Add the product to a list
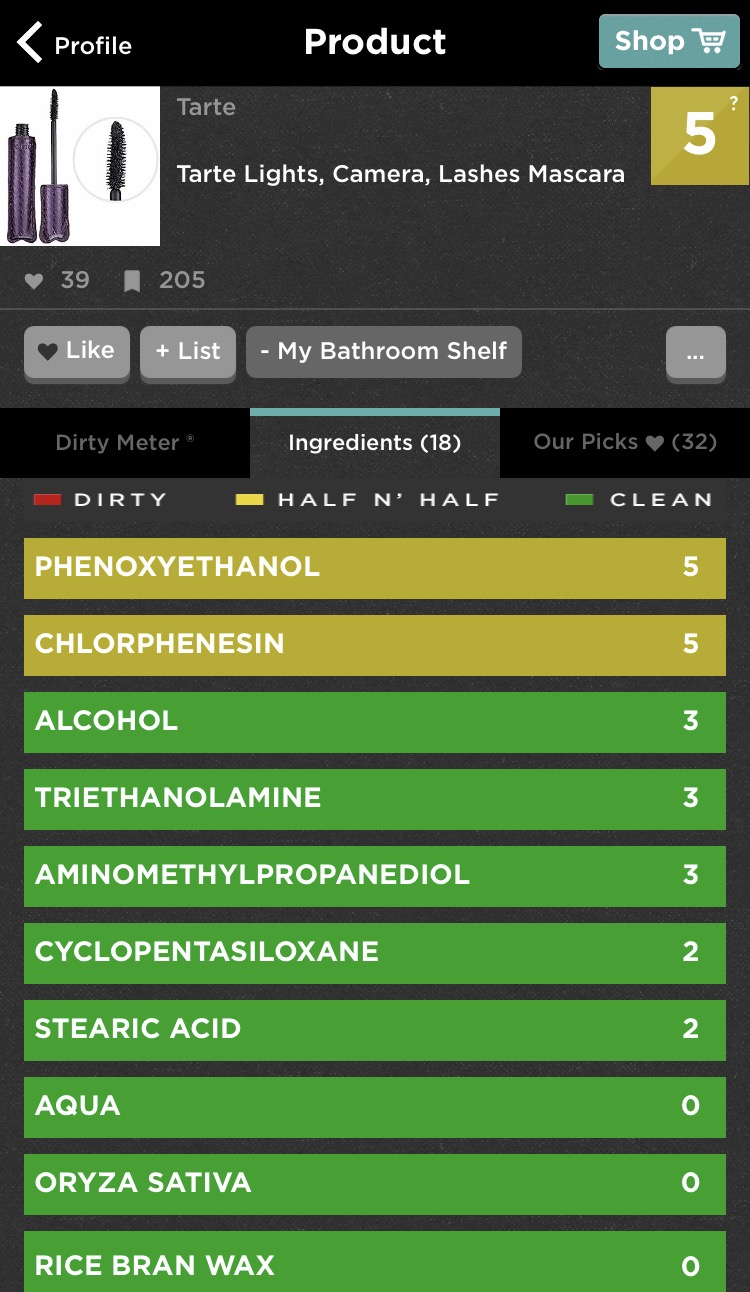 [x=188, y=352]
